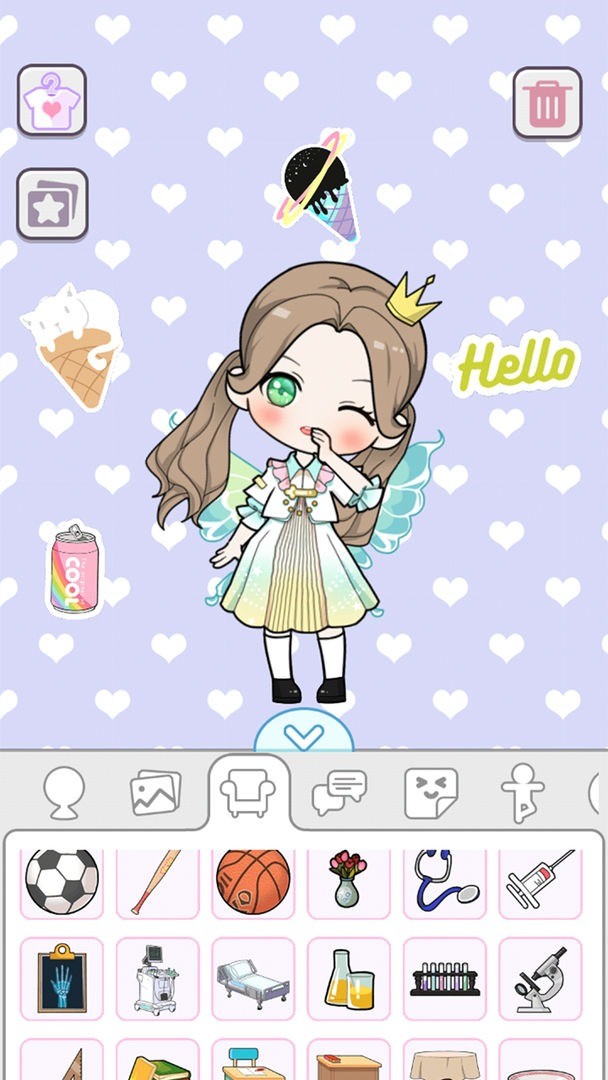This screenshot has height=1080, width=608.
Task: Pick the microscope item
Action: click(x=540, y=978)
